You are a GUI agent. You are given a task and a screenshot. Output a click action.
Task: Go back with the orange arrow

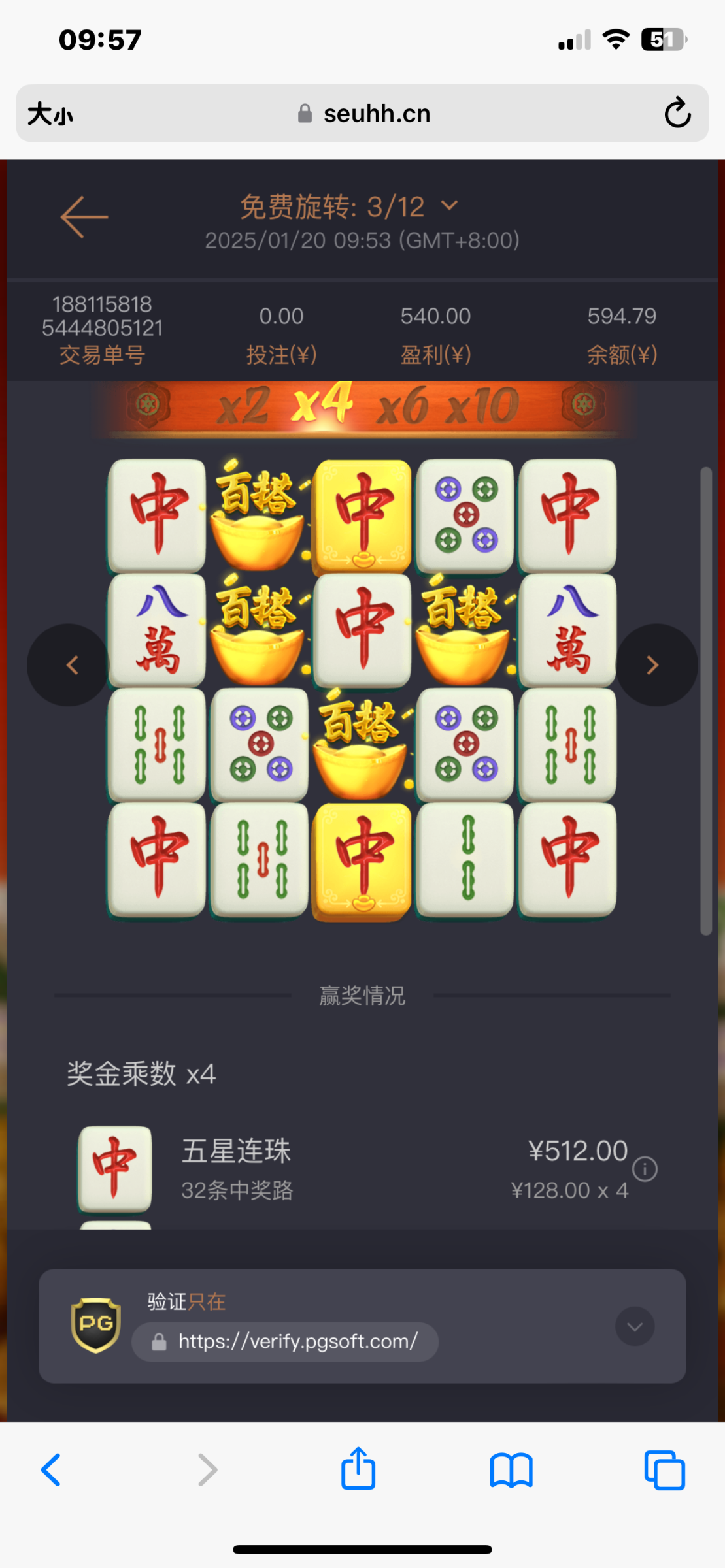[84, 217]
